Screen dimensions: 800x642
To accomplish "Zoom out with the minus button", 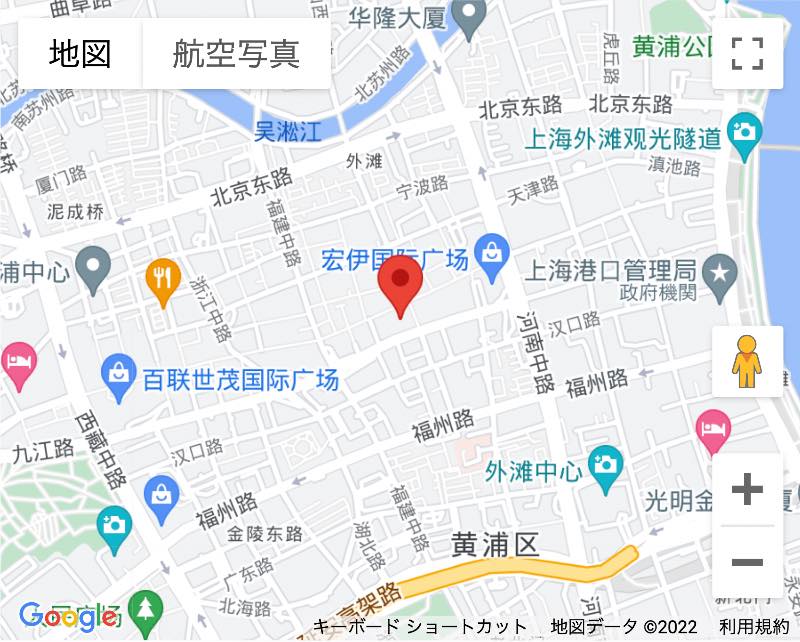I will 747,562.
